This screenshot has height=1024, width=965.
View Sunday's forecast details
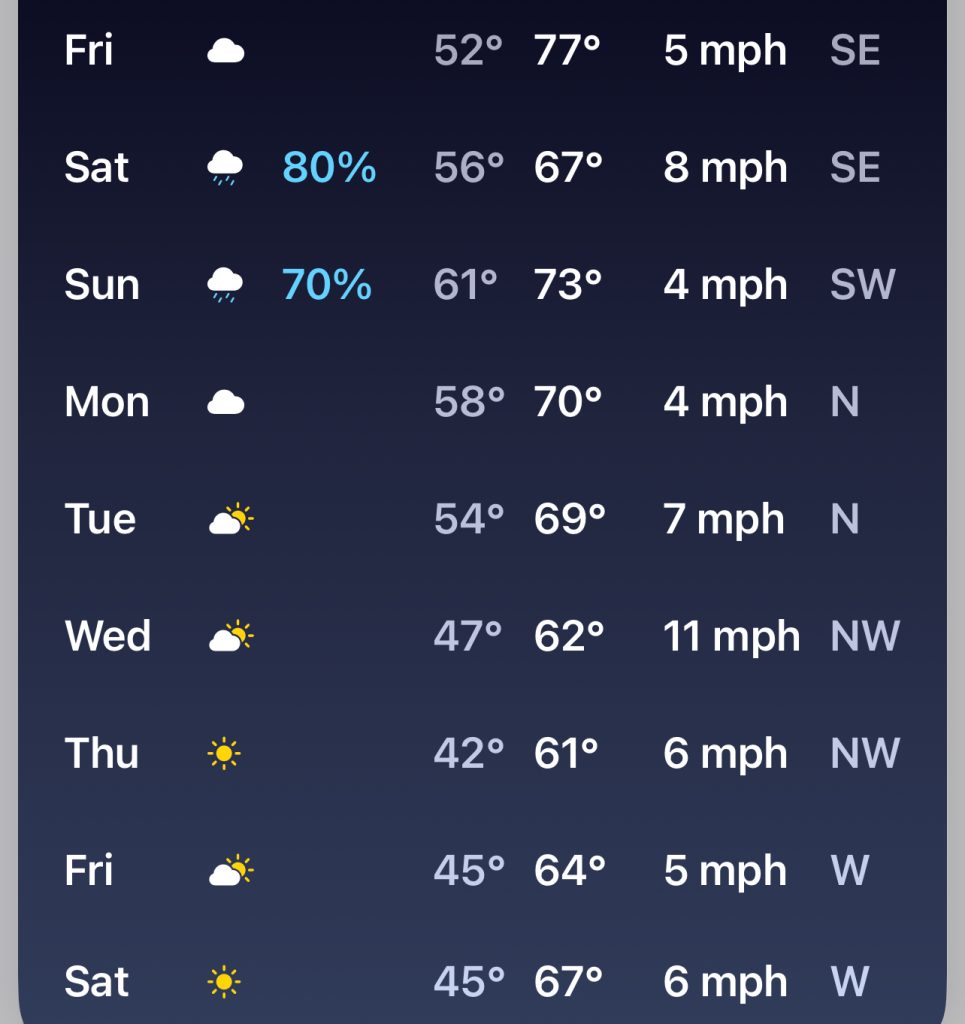tap(482, 285)
